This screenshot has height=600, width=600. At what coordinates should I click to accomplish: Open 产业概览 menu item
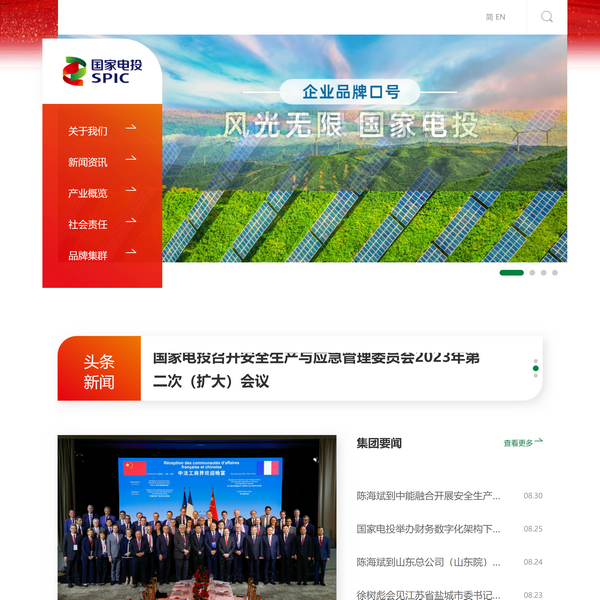click(88, 193)
